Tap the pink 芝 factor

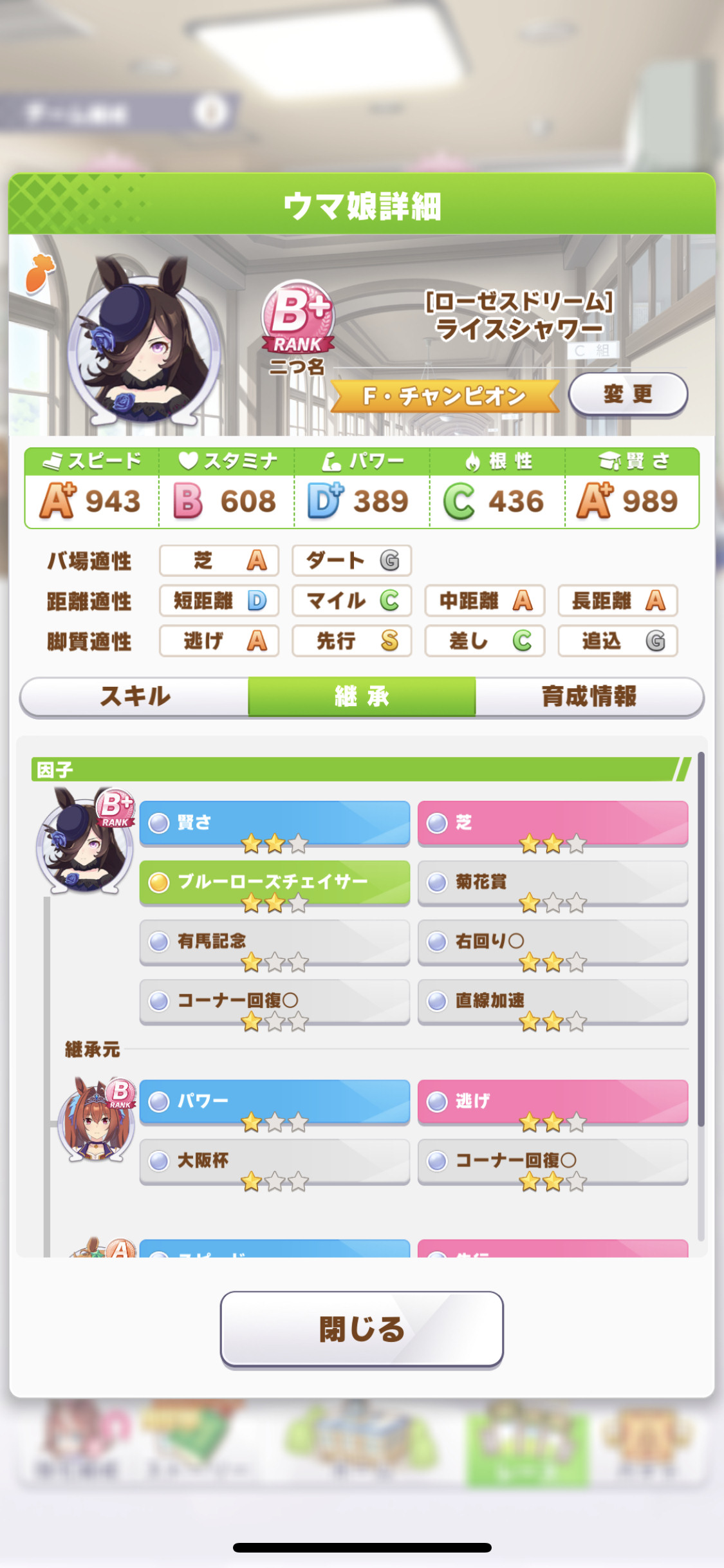coord(553,823)
